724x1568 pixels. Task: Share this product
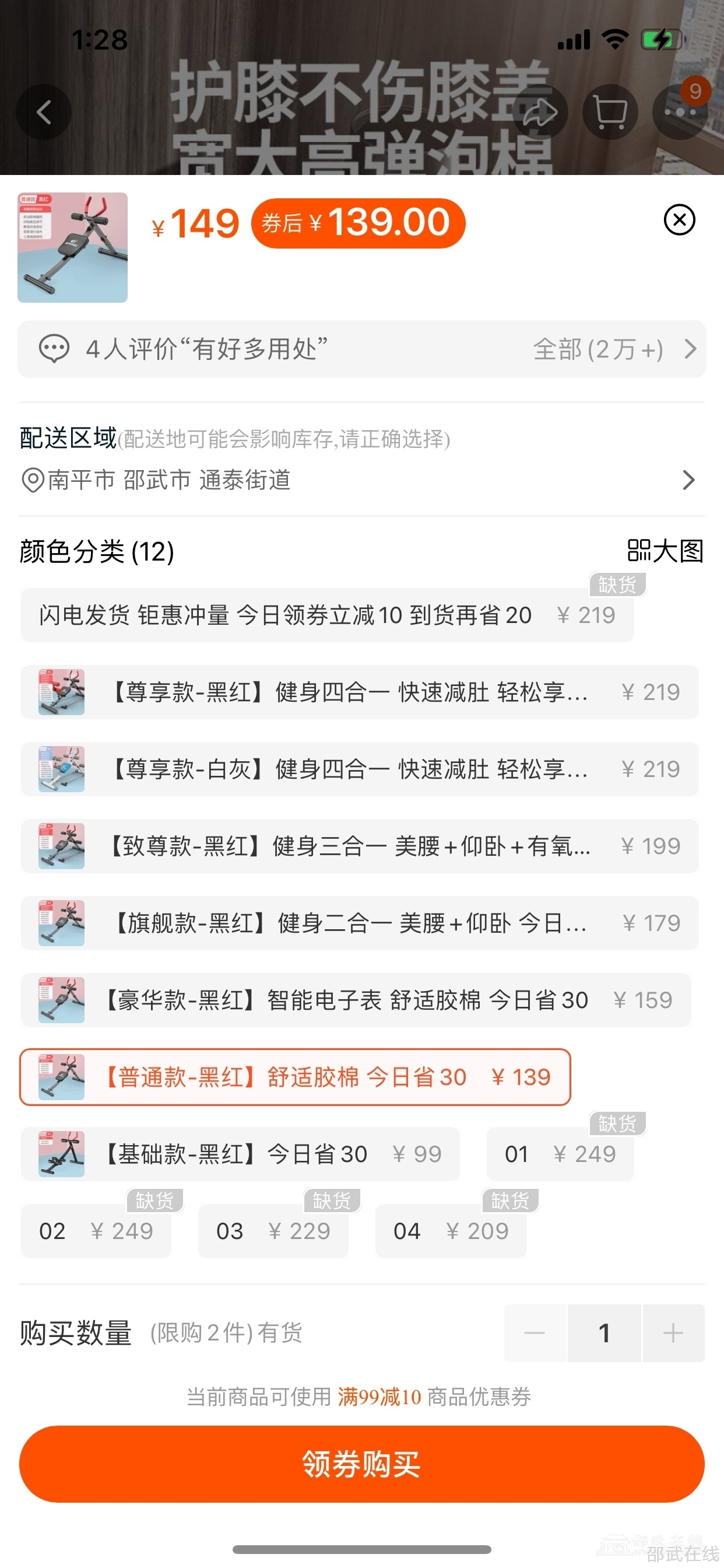540,112
